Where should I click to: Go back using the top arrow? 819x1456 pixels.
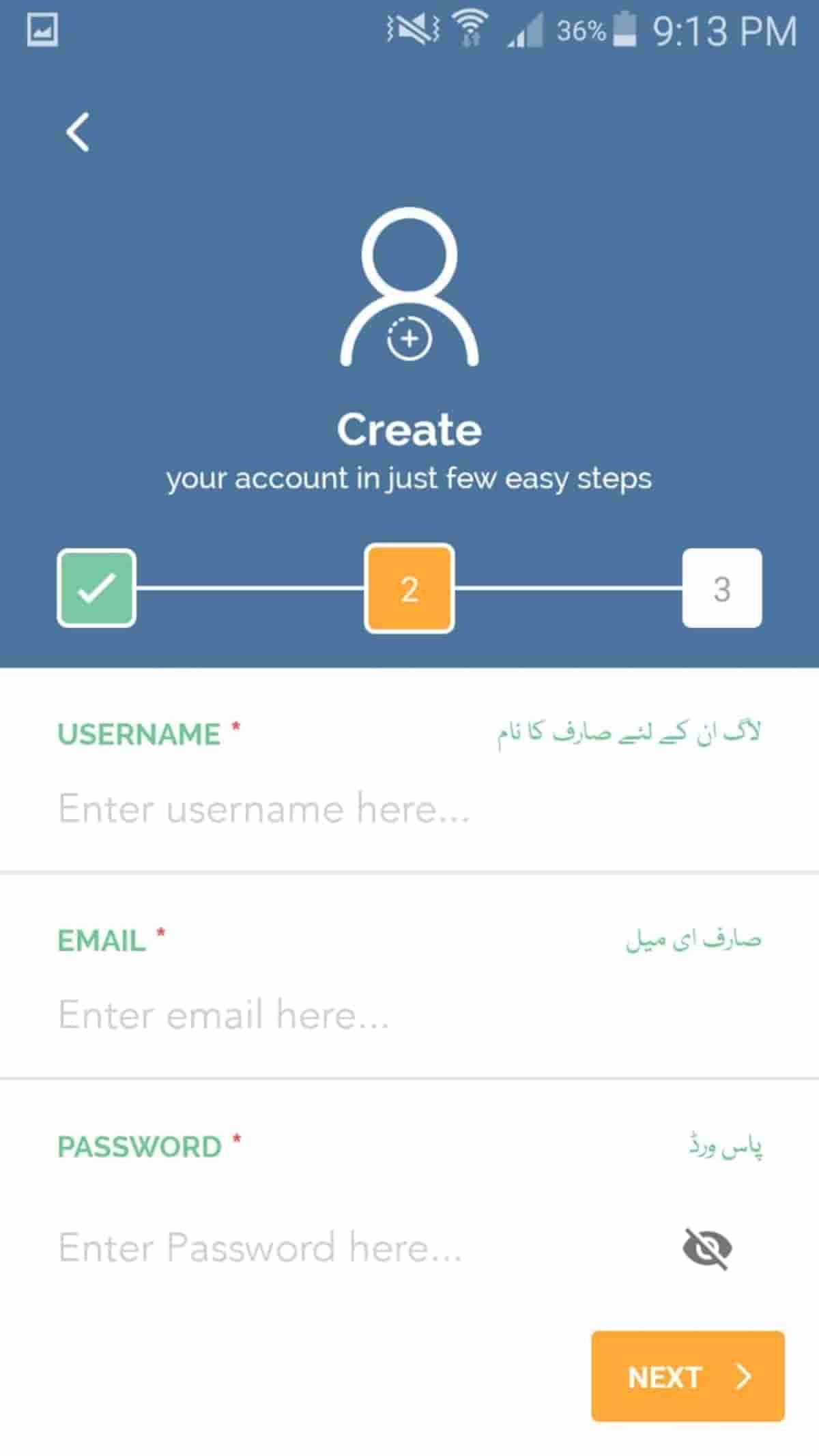[x=78, y=132]
